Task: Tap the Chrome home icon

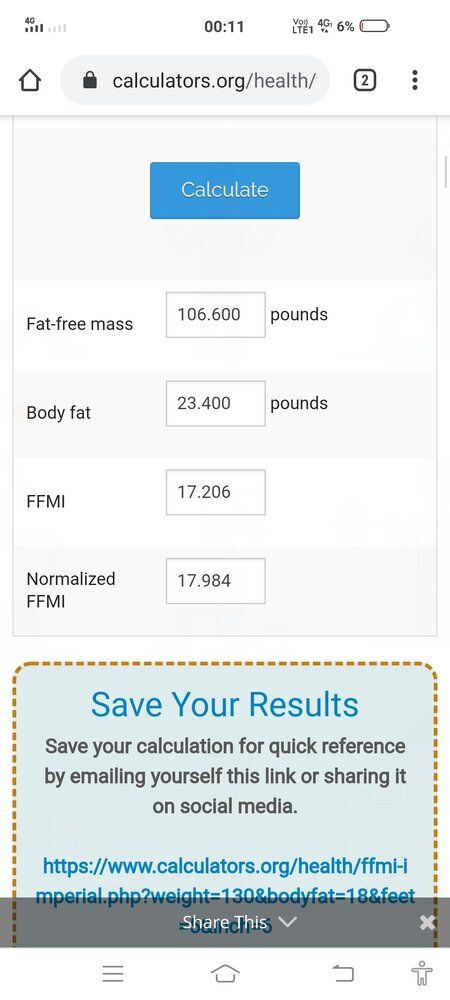Action: tap(30, 80)
